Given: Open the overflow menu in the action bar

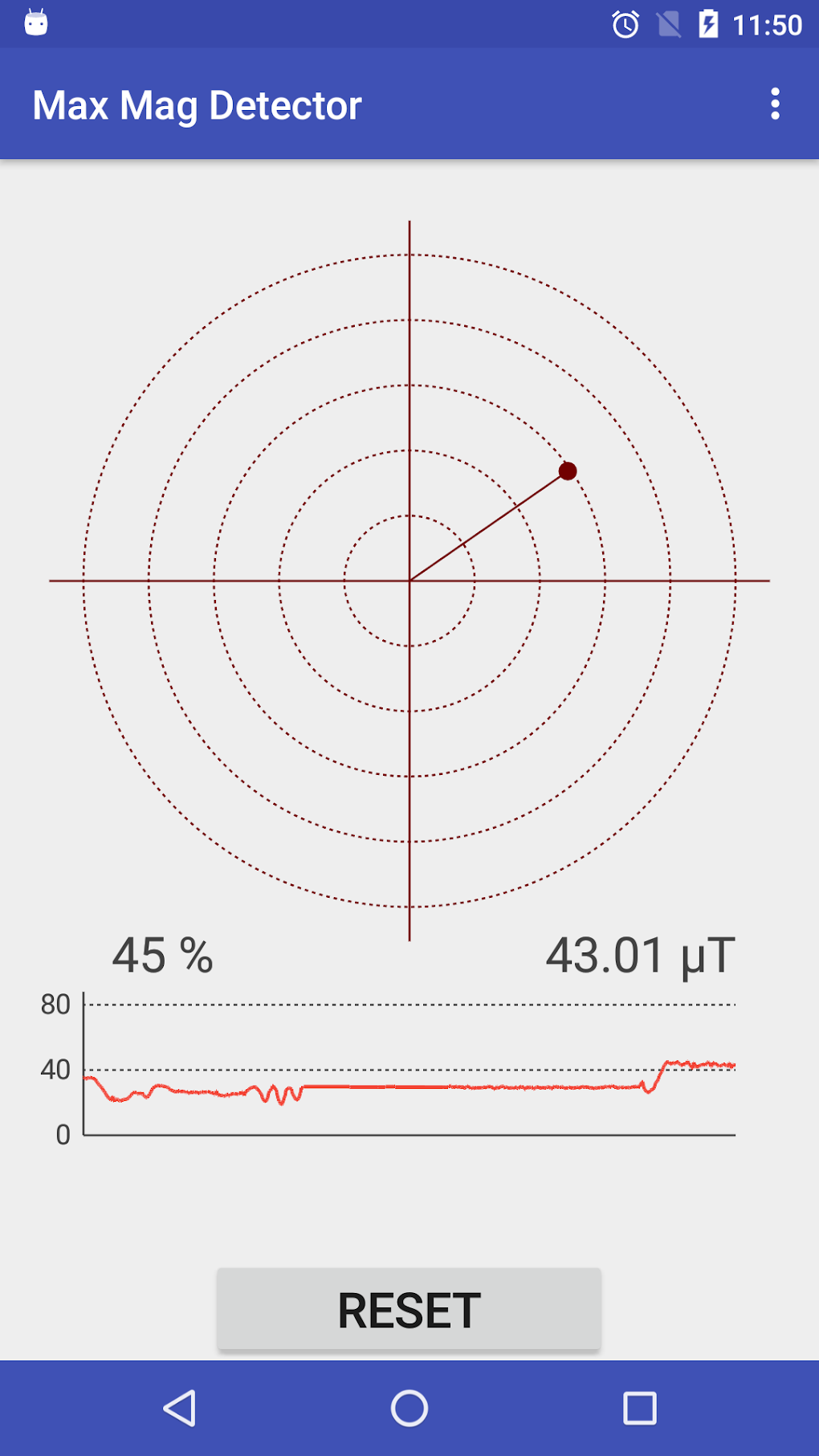Looking at the screenshot, I should (773, 104).
